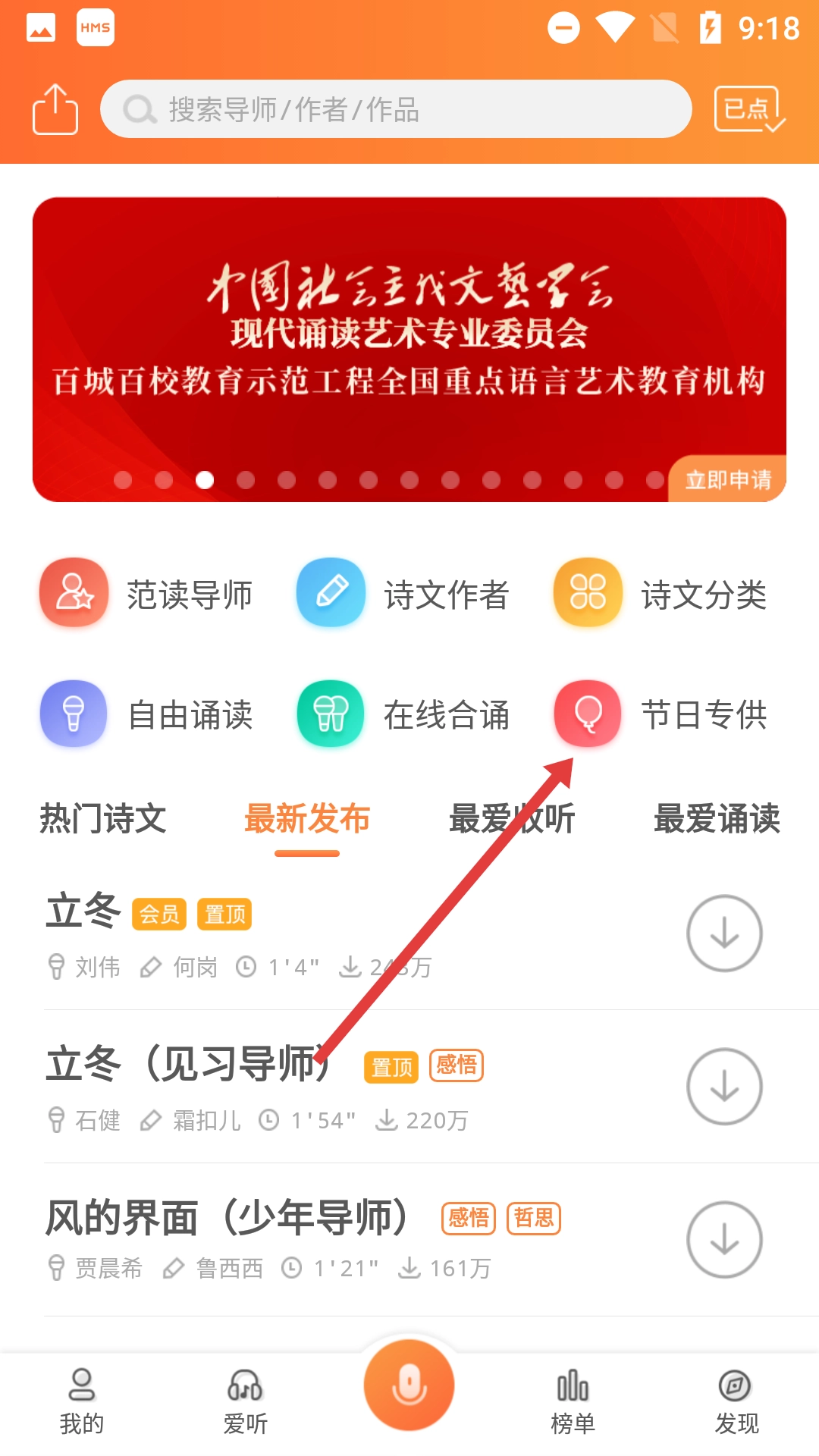Start recording with the center microphone button
Screen dimensions: 819x1456
(409, 1385)
